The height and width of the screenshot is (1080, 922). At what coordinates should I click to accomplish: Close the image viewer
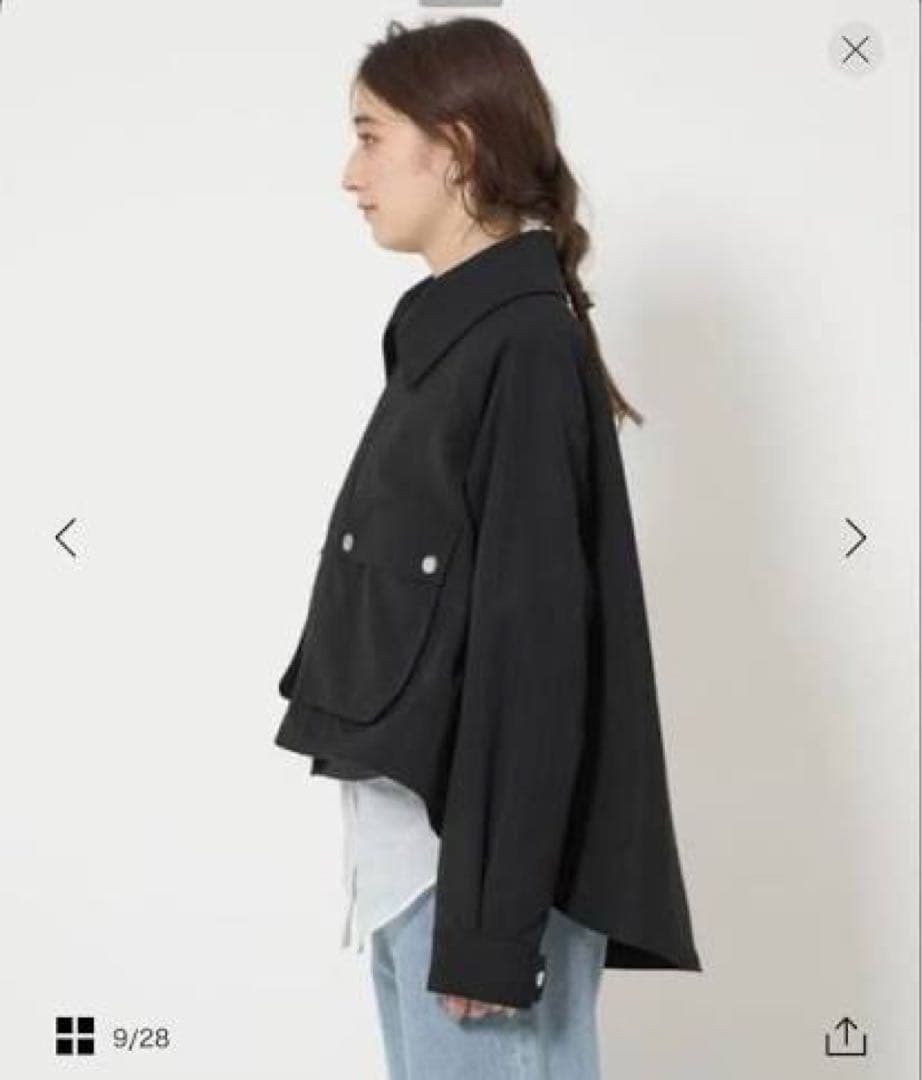pos(855,50)
